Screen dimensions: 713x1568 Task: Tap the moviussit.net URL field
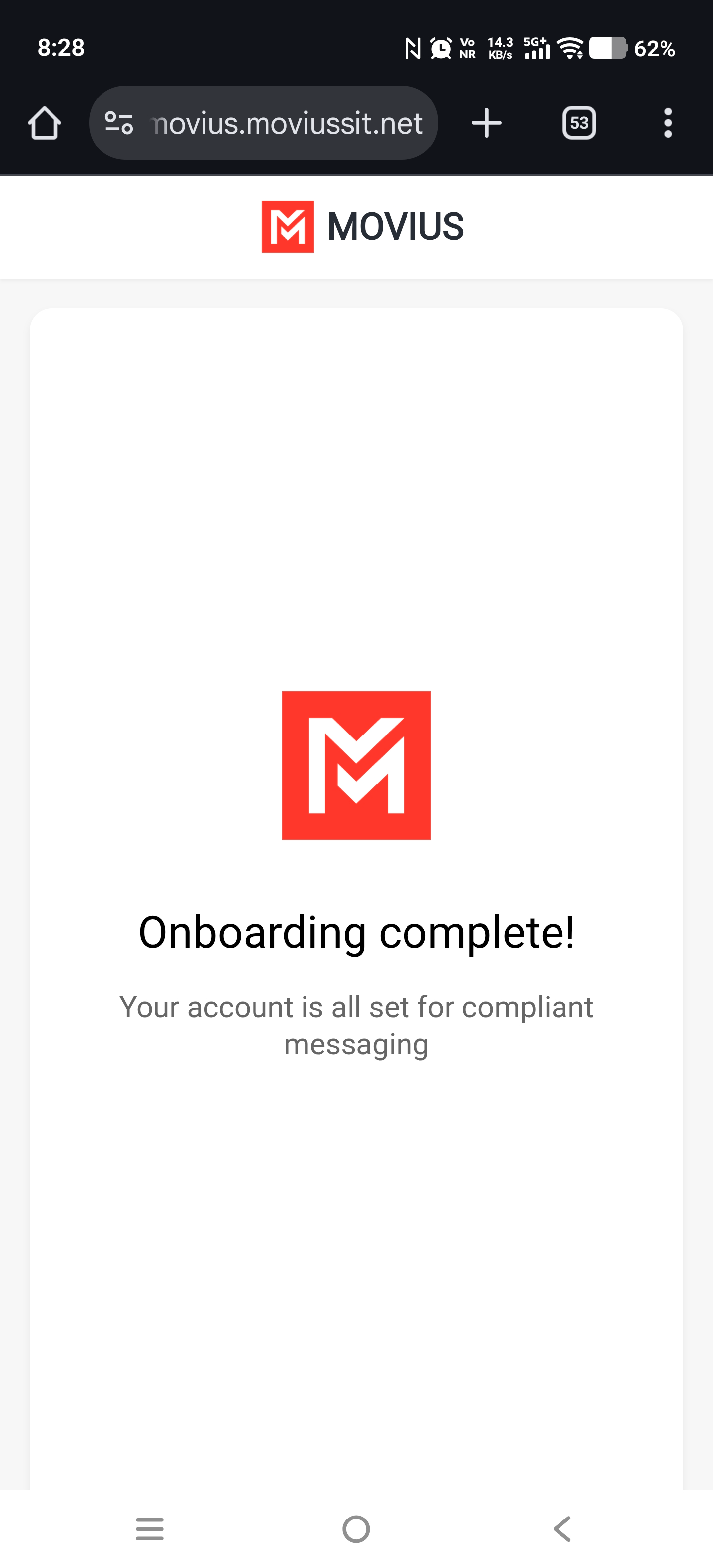pyautogui.click(x=286, y=123)
